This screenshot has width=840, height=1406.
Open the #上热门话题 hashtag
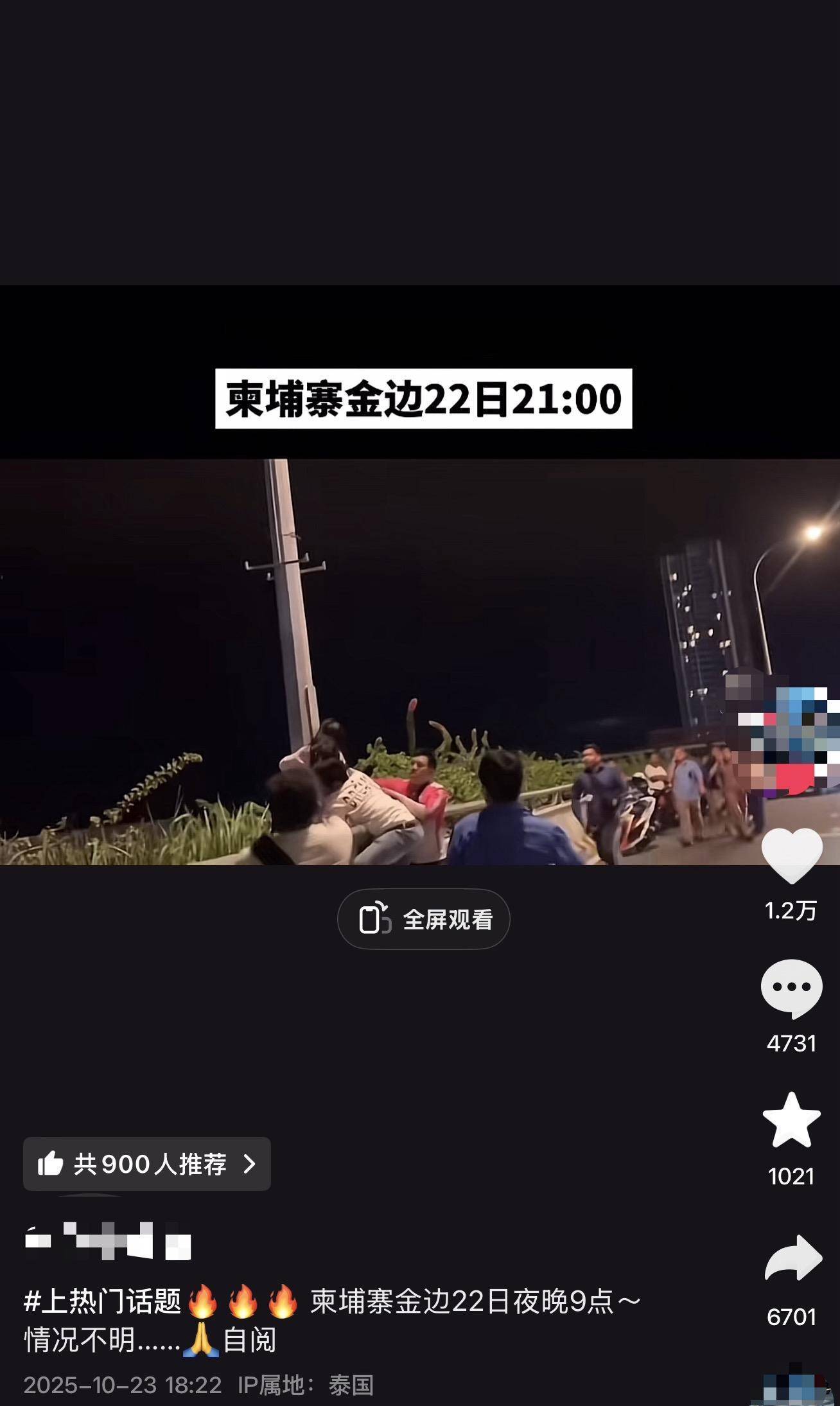tap(103, 1302)
